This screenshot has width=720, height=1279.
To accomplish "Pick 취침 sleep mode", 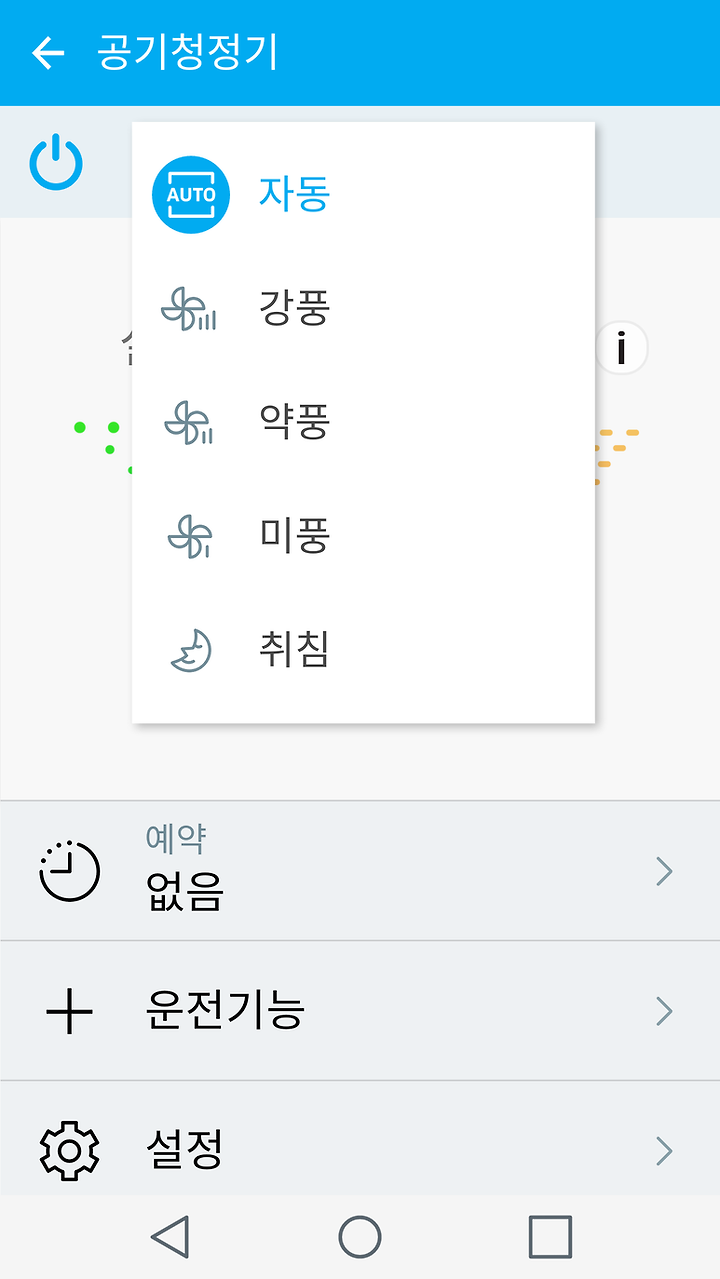I will click(363, 650).
